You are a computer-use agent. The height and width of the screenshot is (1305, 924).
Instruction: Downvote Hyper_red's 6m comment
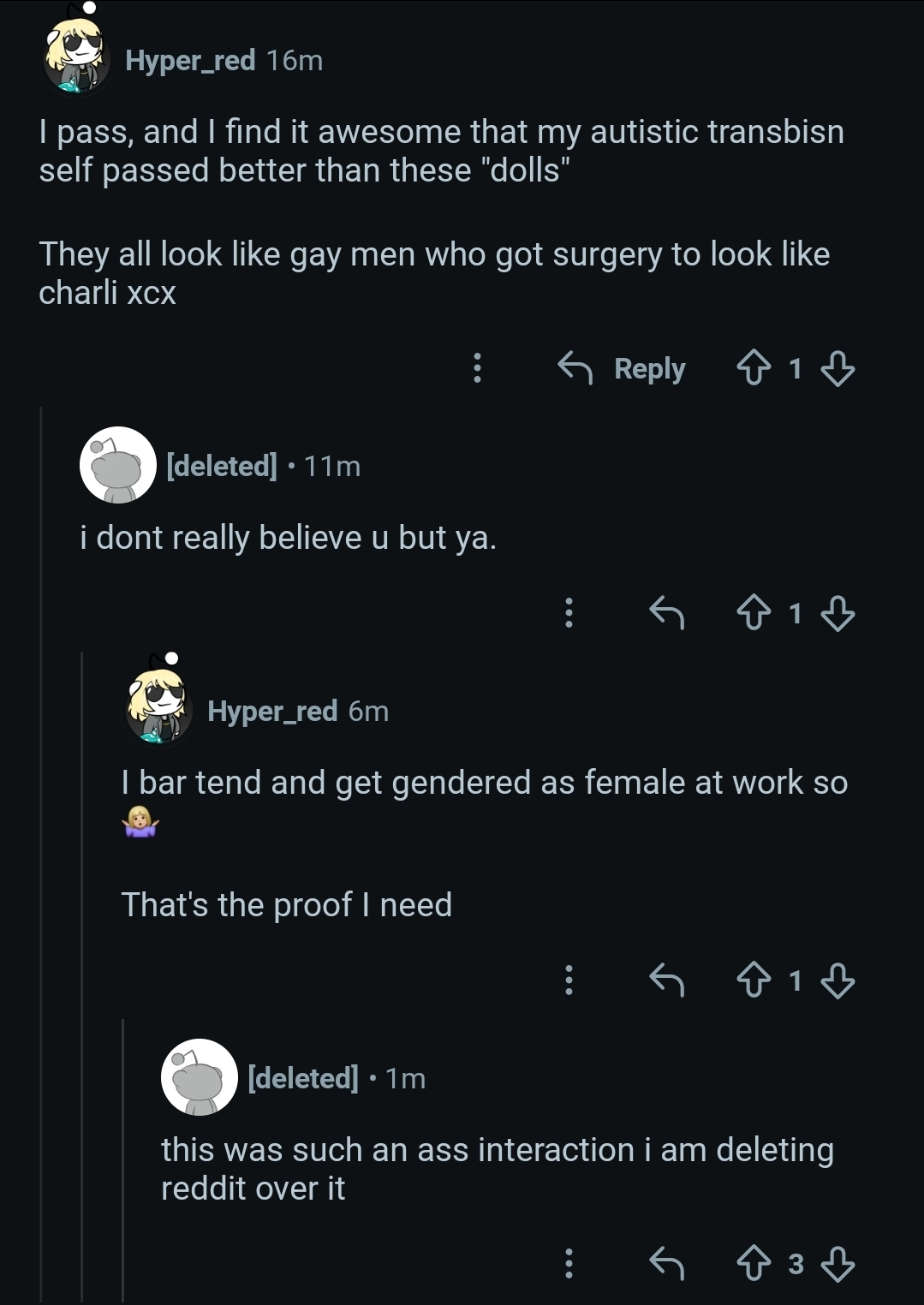click(838, 980)
